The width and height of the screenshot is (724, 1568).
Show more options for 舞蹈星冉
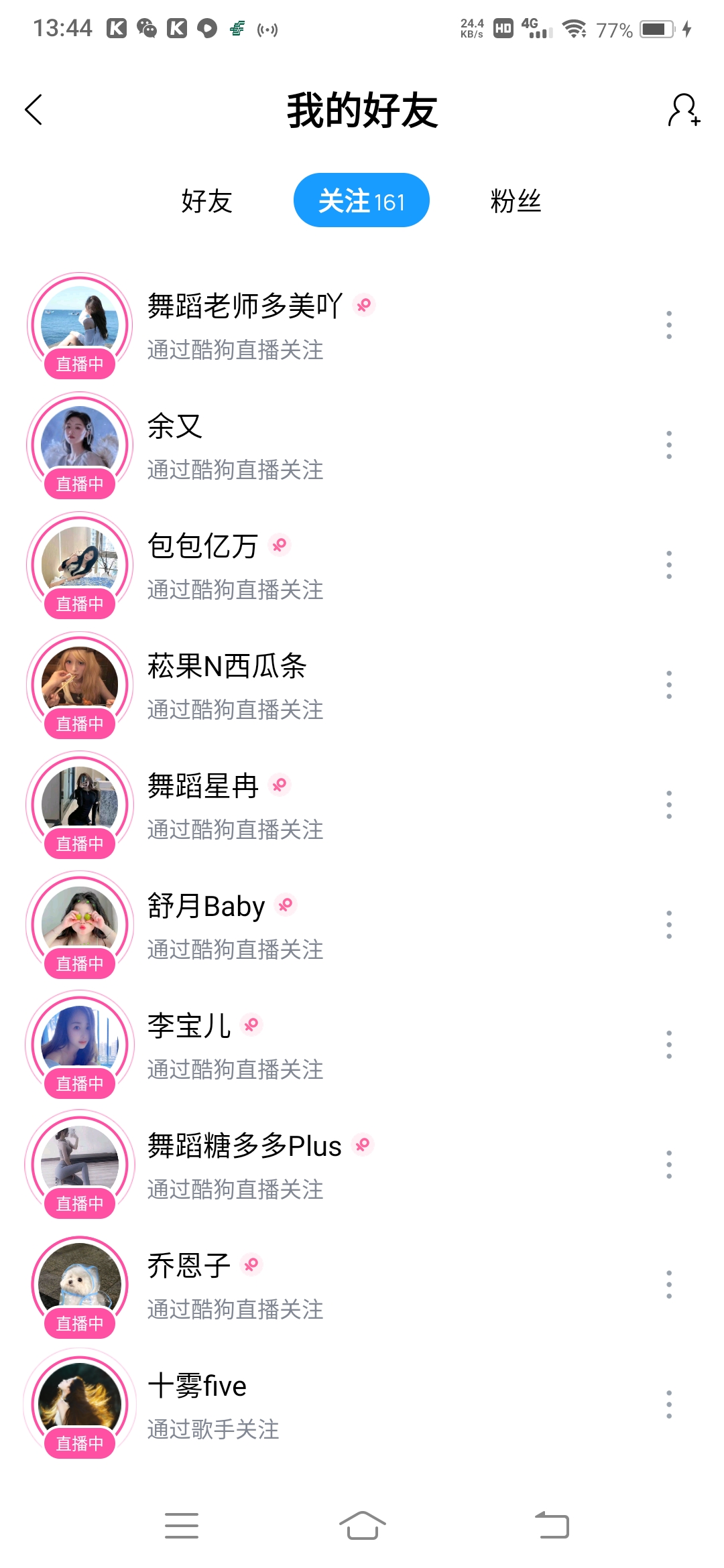(x=668, y=805)
